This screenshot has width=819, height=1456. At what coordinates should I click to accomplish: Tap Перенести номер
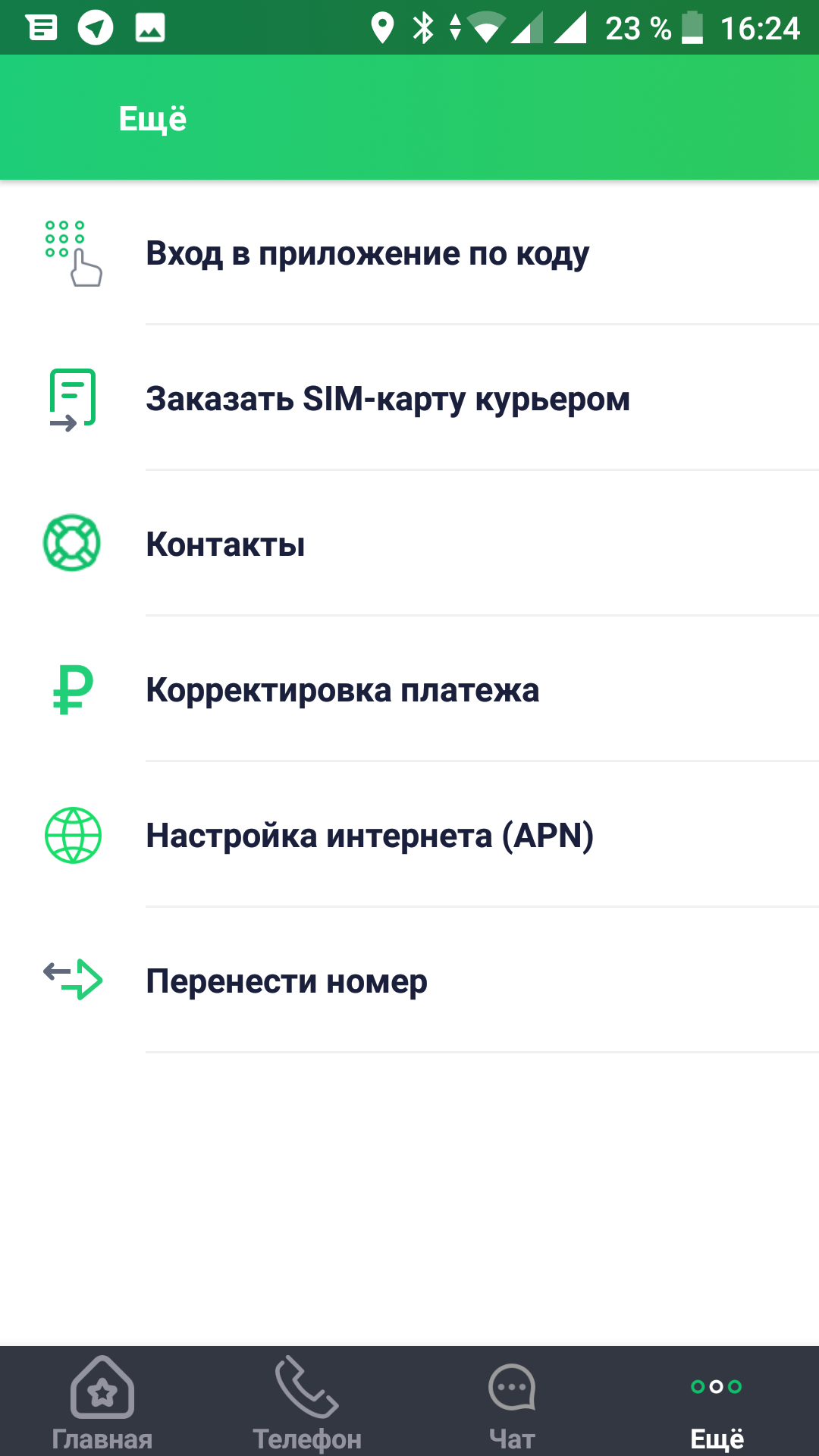(x=409, y=981)
